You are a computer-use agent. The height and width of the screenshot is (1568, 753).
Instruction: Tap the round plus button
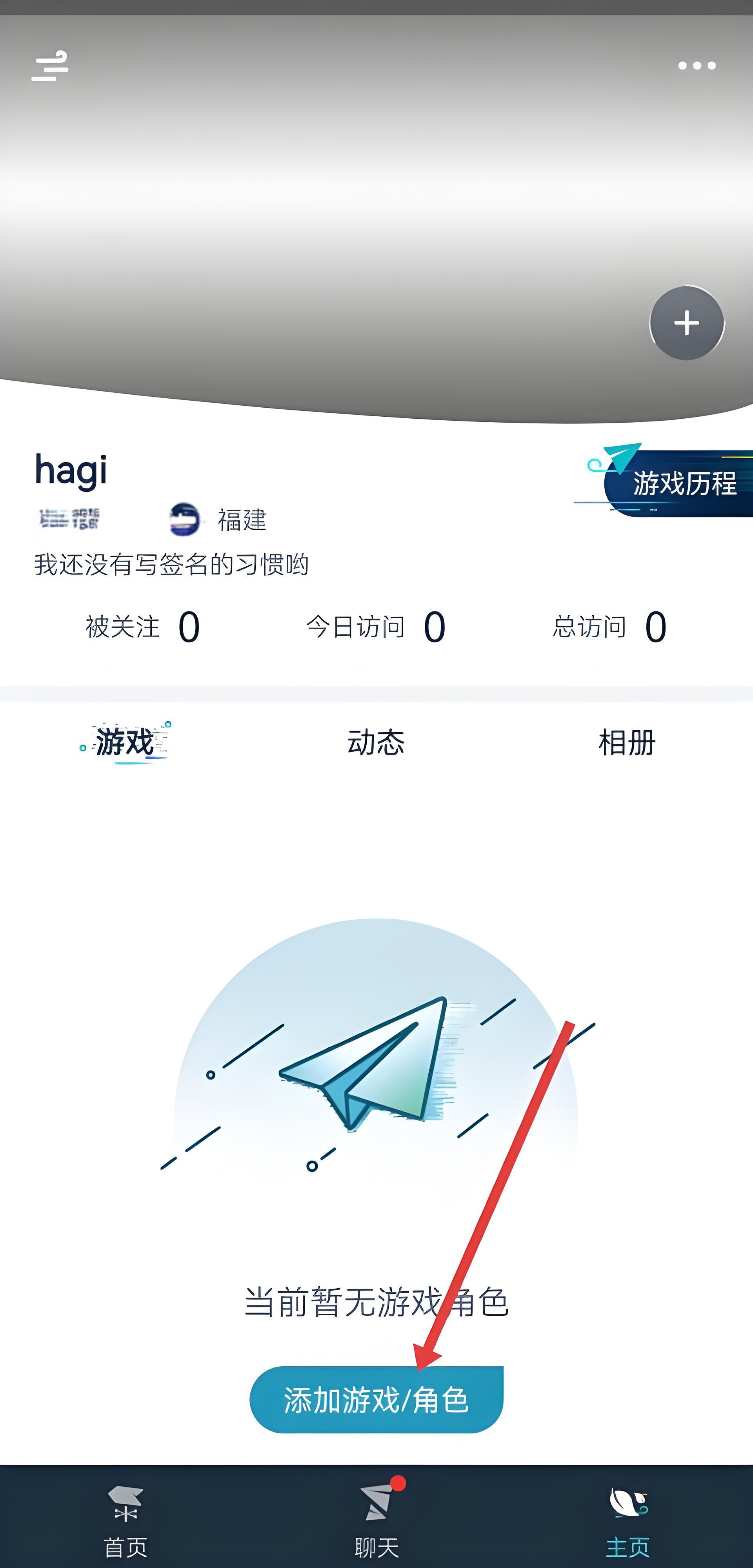(687, 323)
